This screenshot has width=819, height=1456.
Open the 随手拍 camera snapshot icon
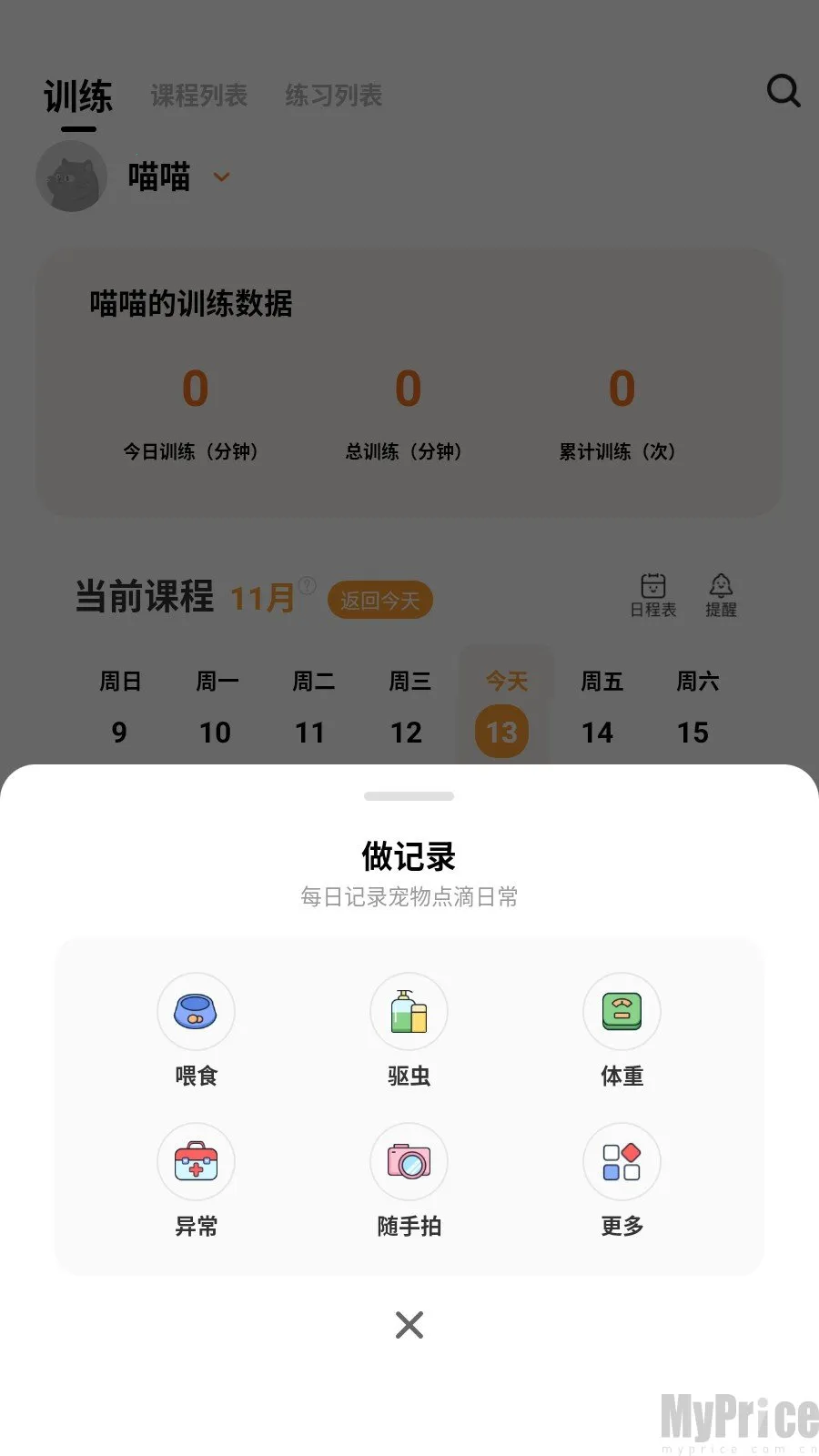408,1161
